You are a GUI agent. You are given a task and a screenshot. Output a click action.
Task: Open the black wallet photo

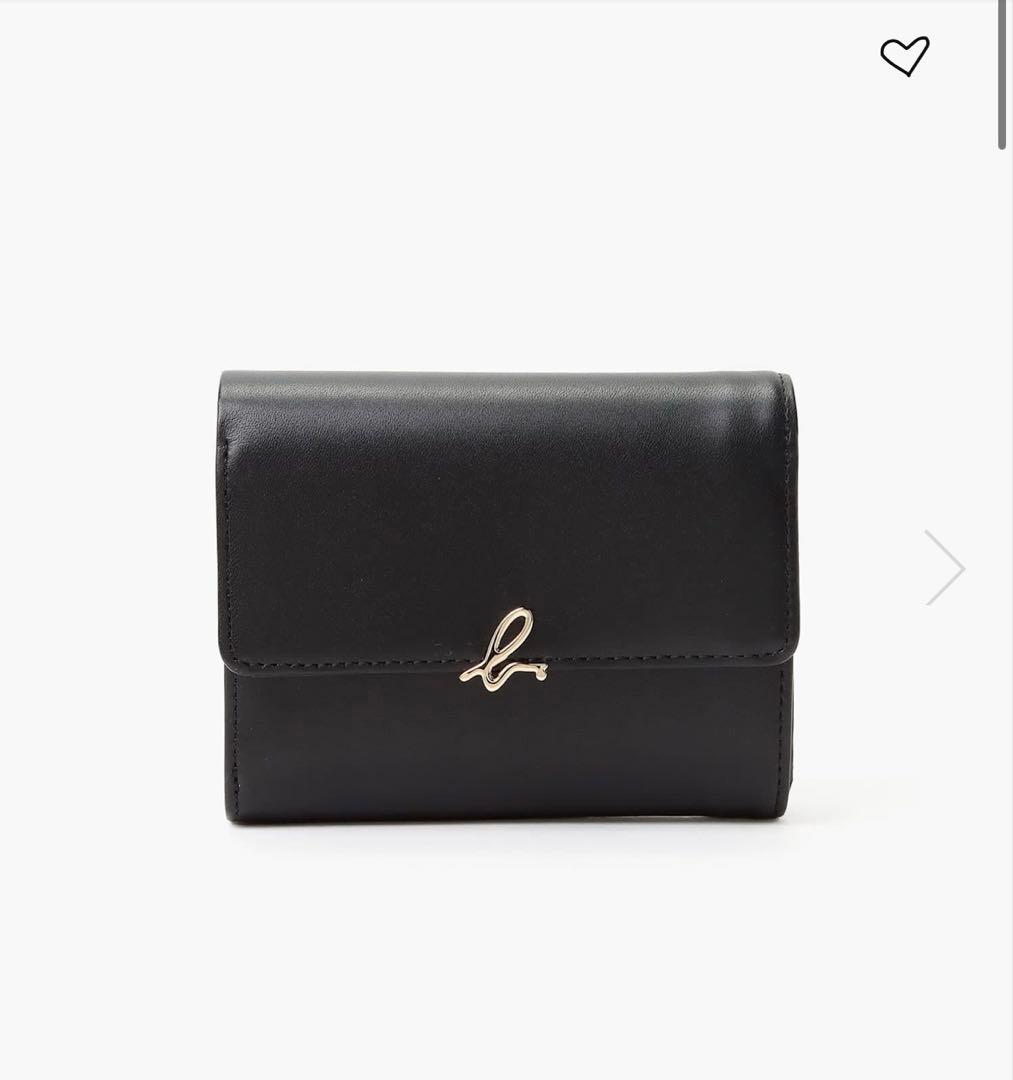[x=508, y=597]
